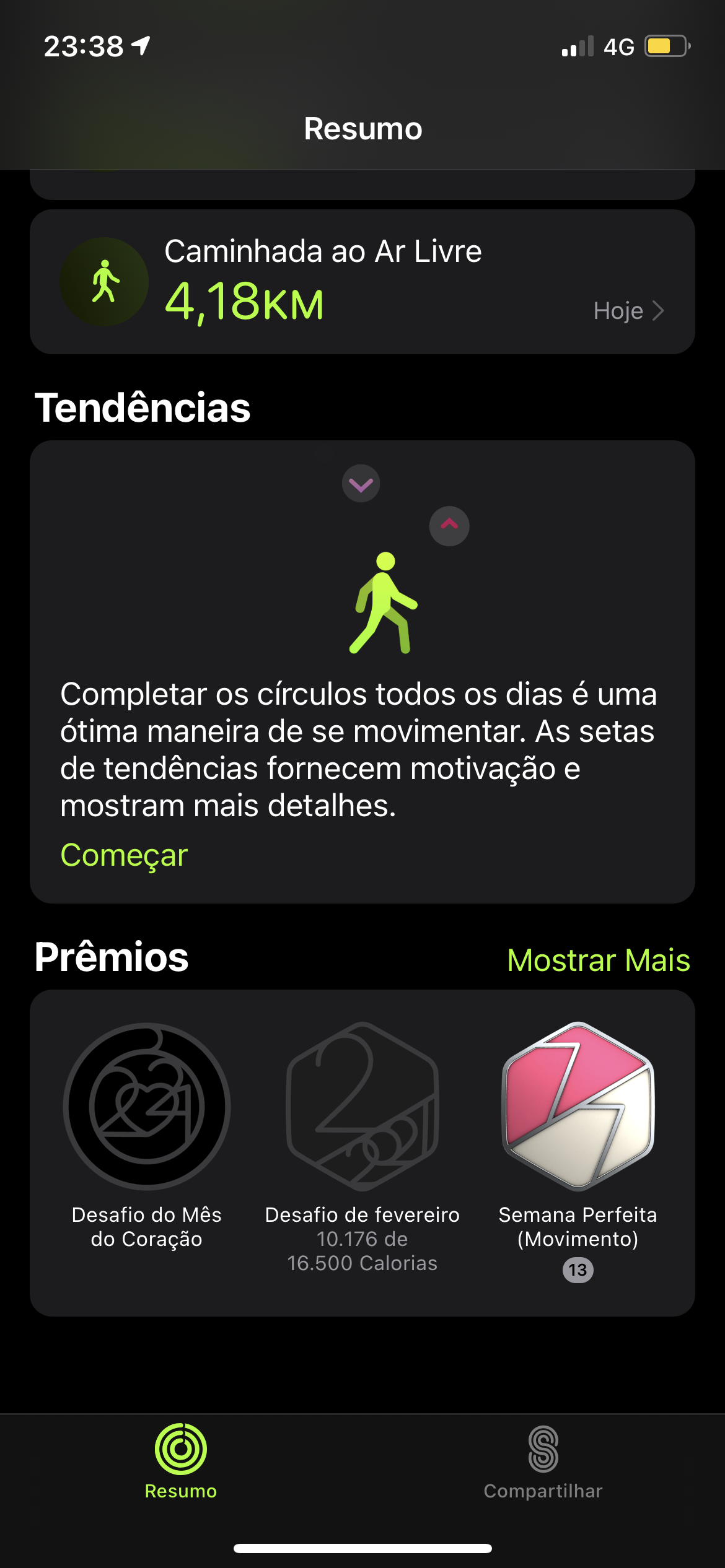Tap Começar to start trends
This screenshot has height=1568, width=725.
tap(124, 855)
